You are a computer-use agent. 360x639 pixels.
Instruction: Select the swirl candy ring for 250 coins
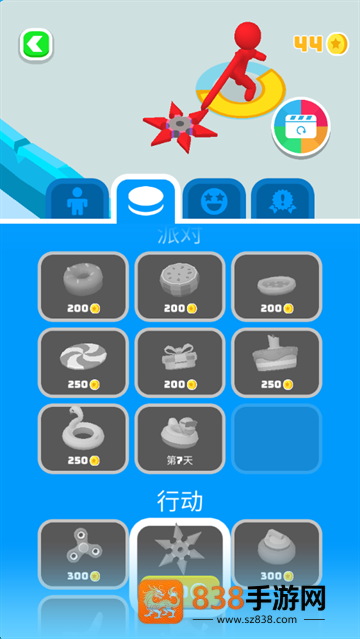click(x=83, y=363)
